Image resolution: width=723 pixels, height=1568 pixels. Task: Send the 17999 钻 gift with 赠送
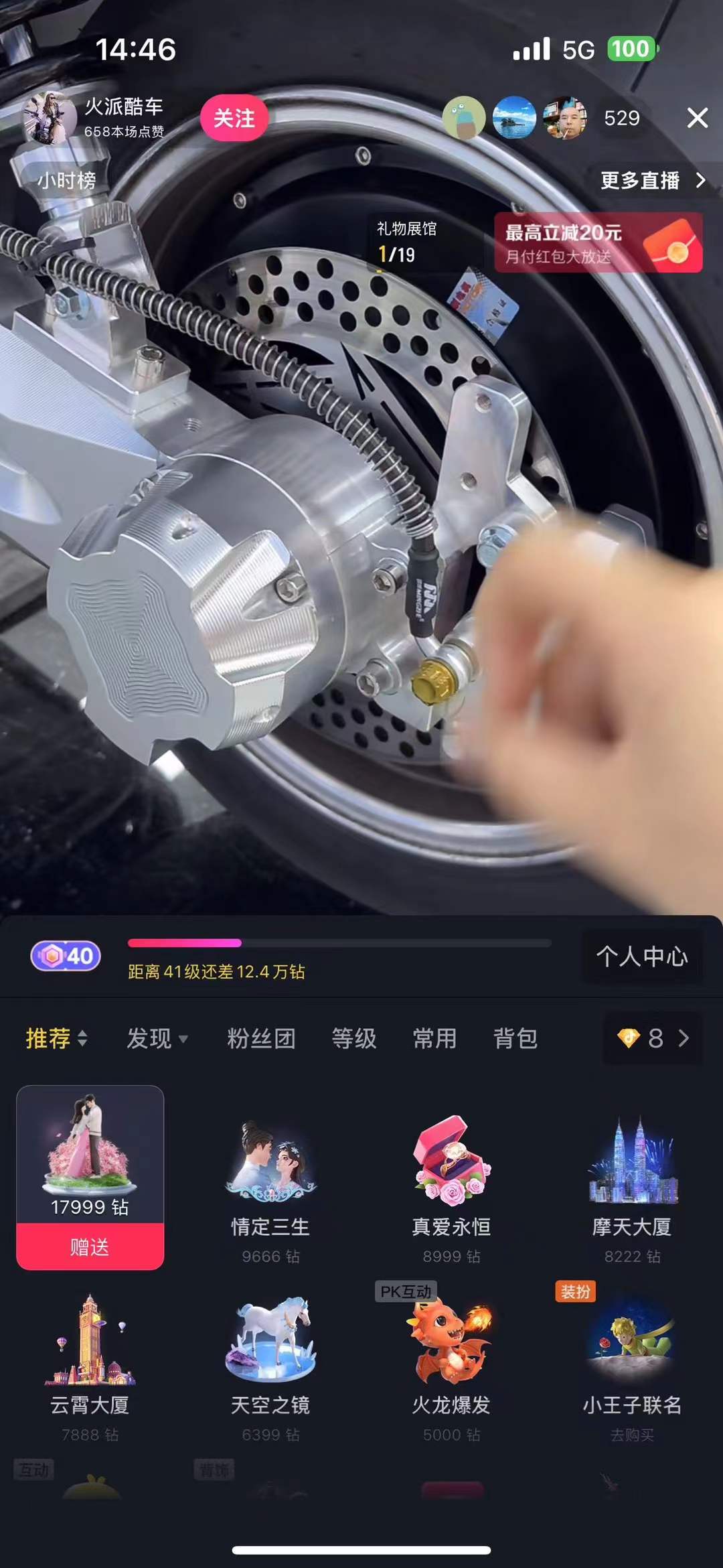[90, 1246]
